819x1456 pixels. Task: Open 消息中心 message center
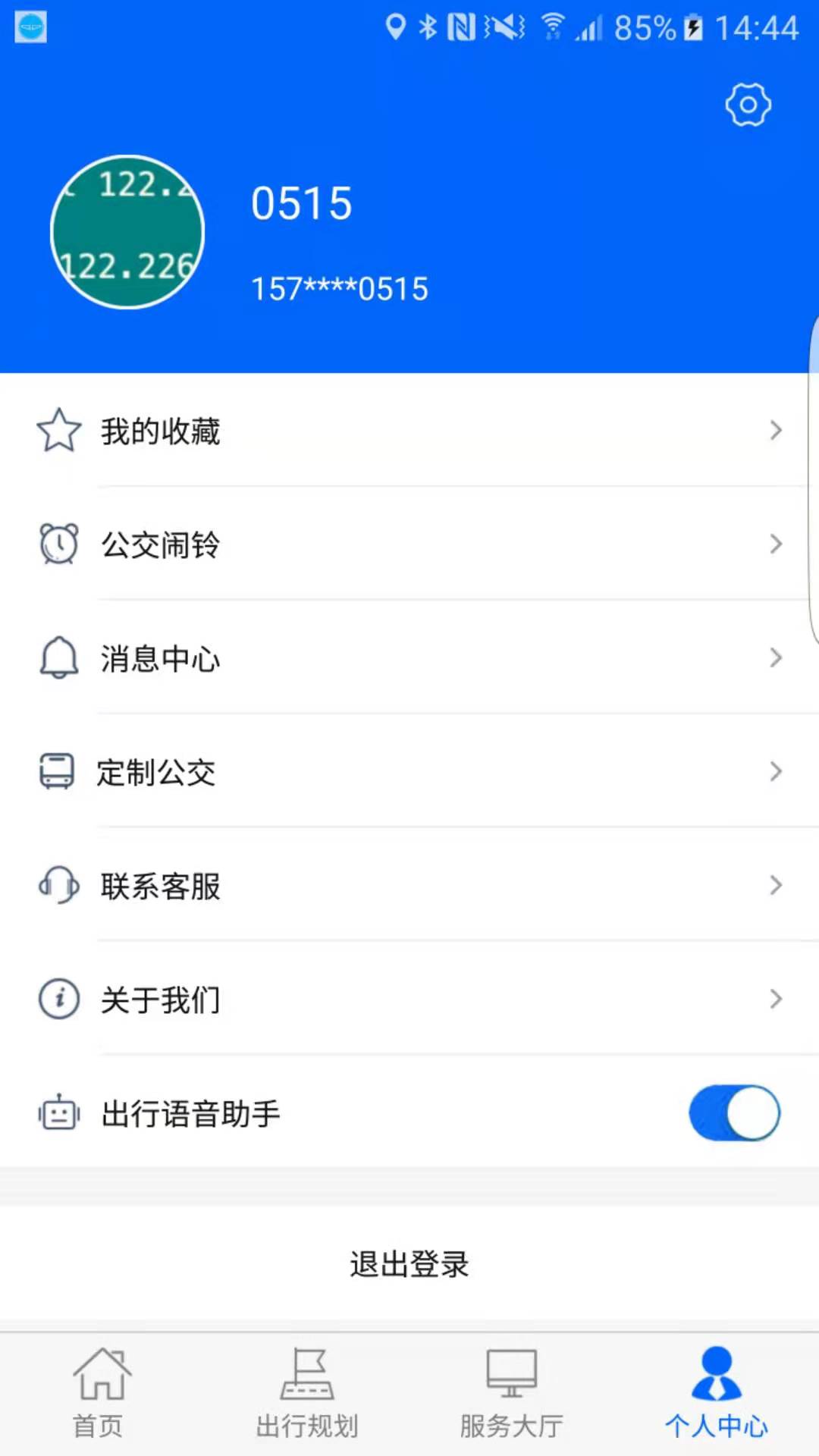[409, 657]
